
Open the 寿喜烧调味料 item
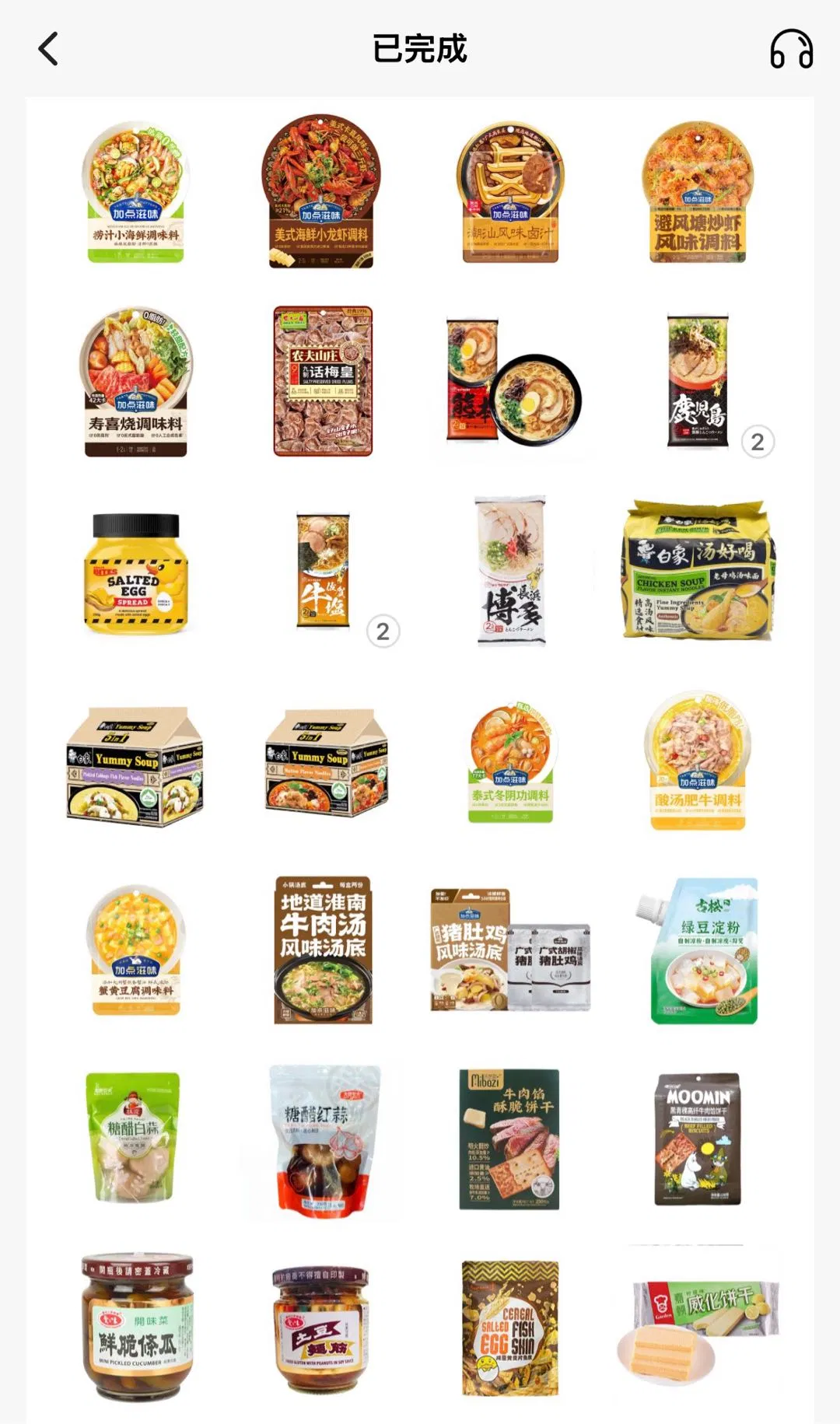(136, 381)
